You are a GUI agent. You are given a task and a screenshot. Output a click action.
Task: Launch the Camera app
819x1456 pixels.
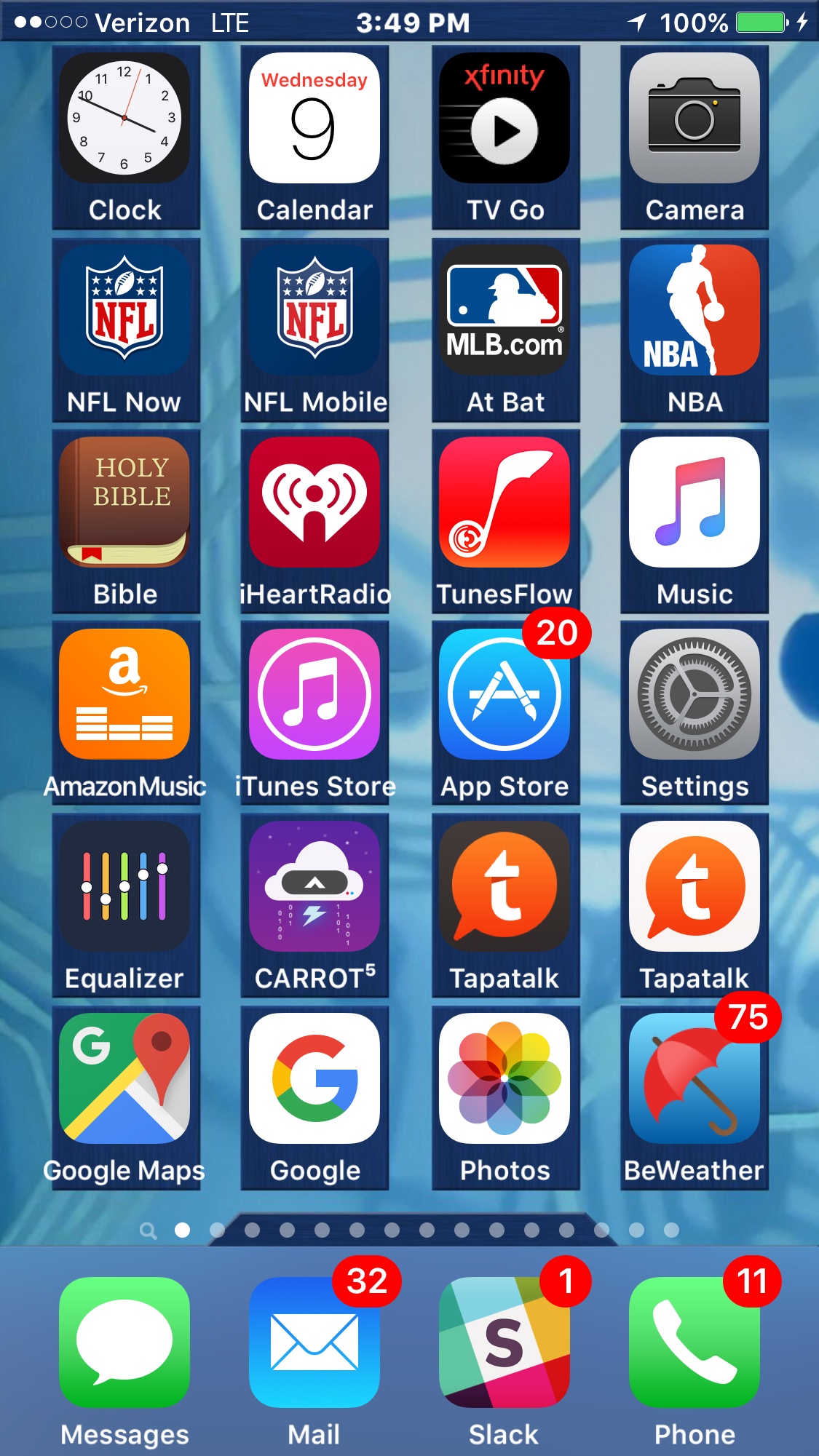pyautogui.click(x=695, y=118)
